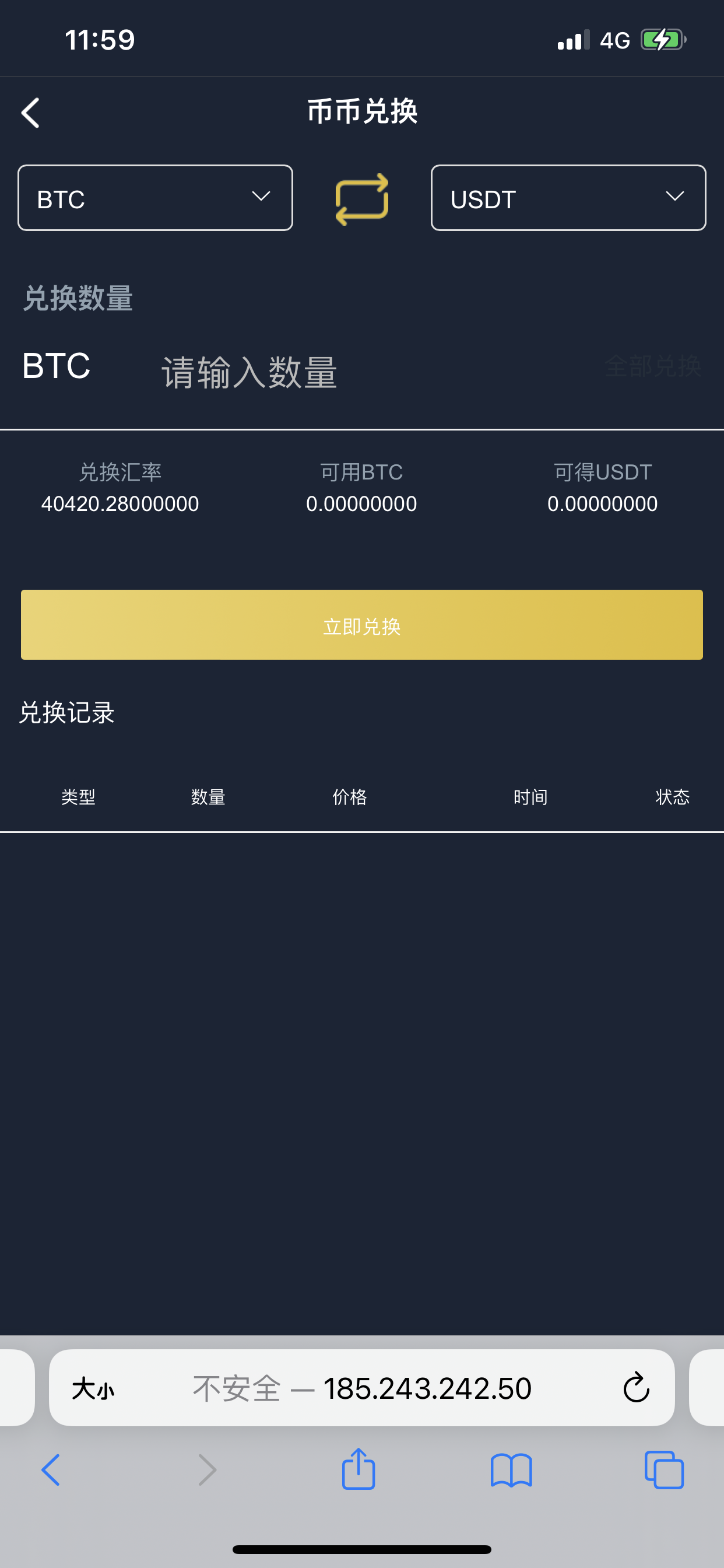Open the USDT currency dropdown
This screenshot has height=1568, width=724.
click(568, 198)
